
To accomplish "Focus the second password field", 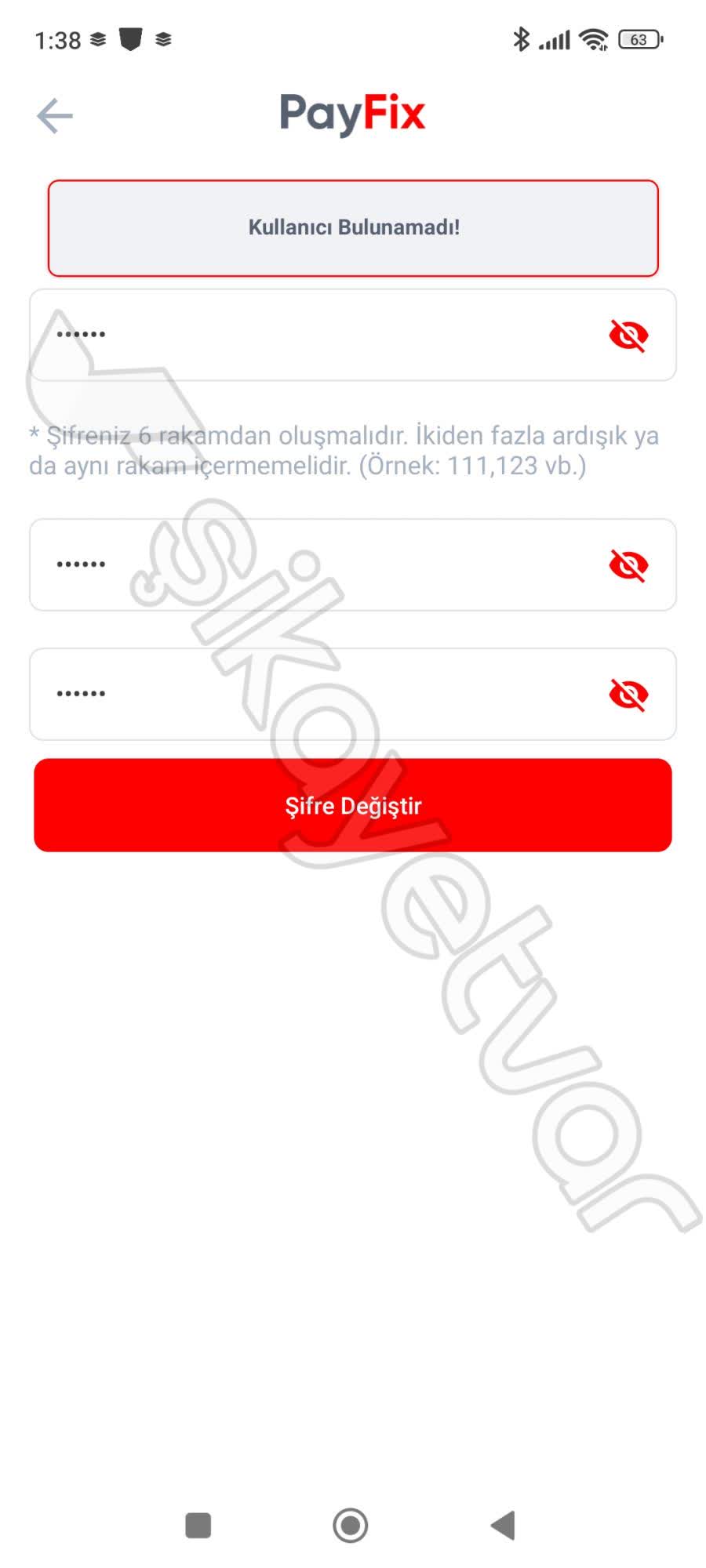I will [353, 564].
